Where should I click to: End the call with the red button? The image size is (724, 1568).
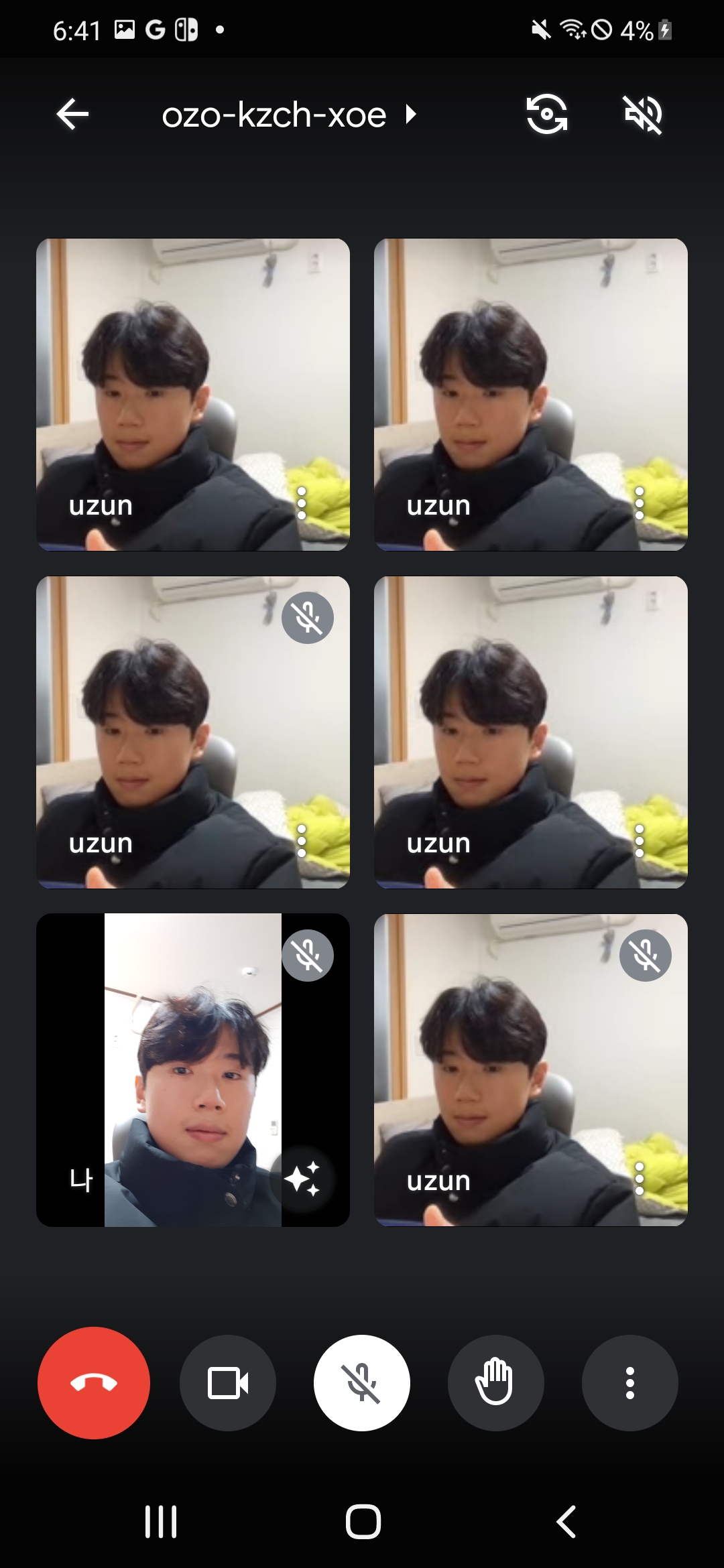click(94, 1382)
